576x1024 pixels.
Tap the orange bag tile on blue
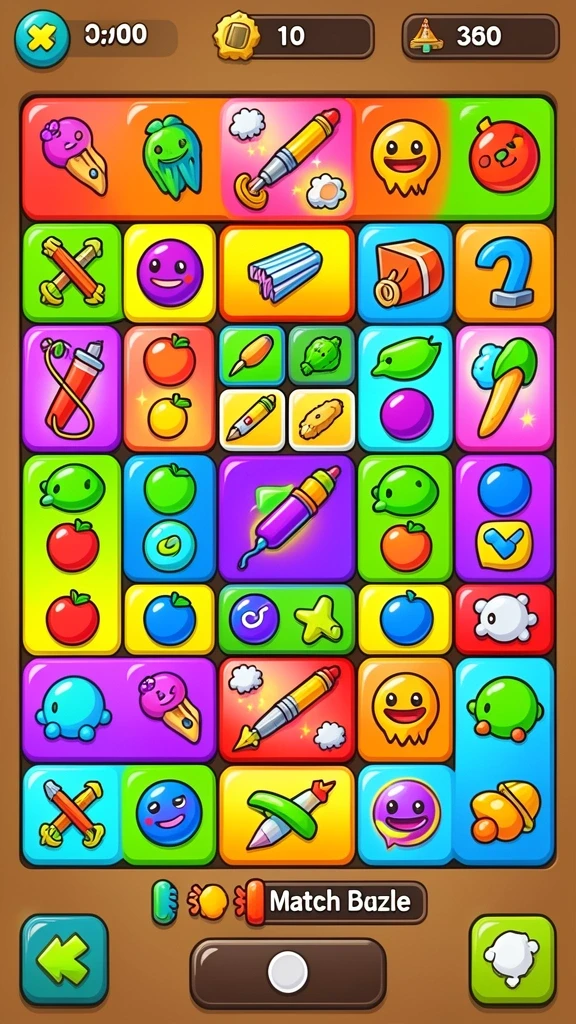click(x=405, y=272)
